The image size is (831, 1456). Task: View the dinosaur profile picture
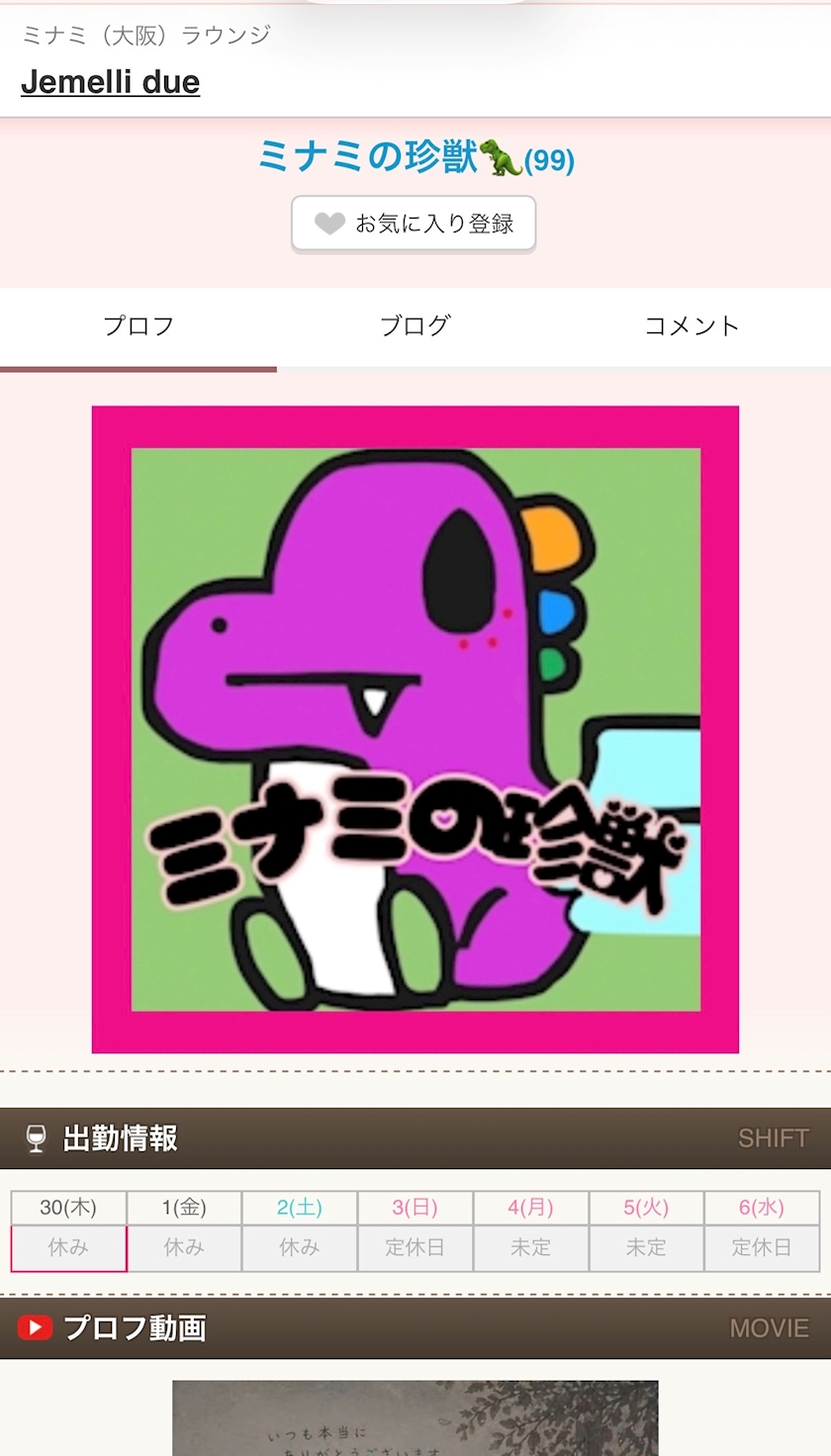415,730
